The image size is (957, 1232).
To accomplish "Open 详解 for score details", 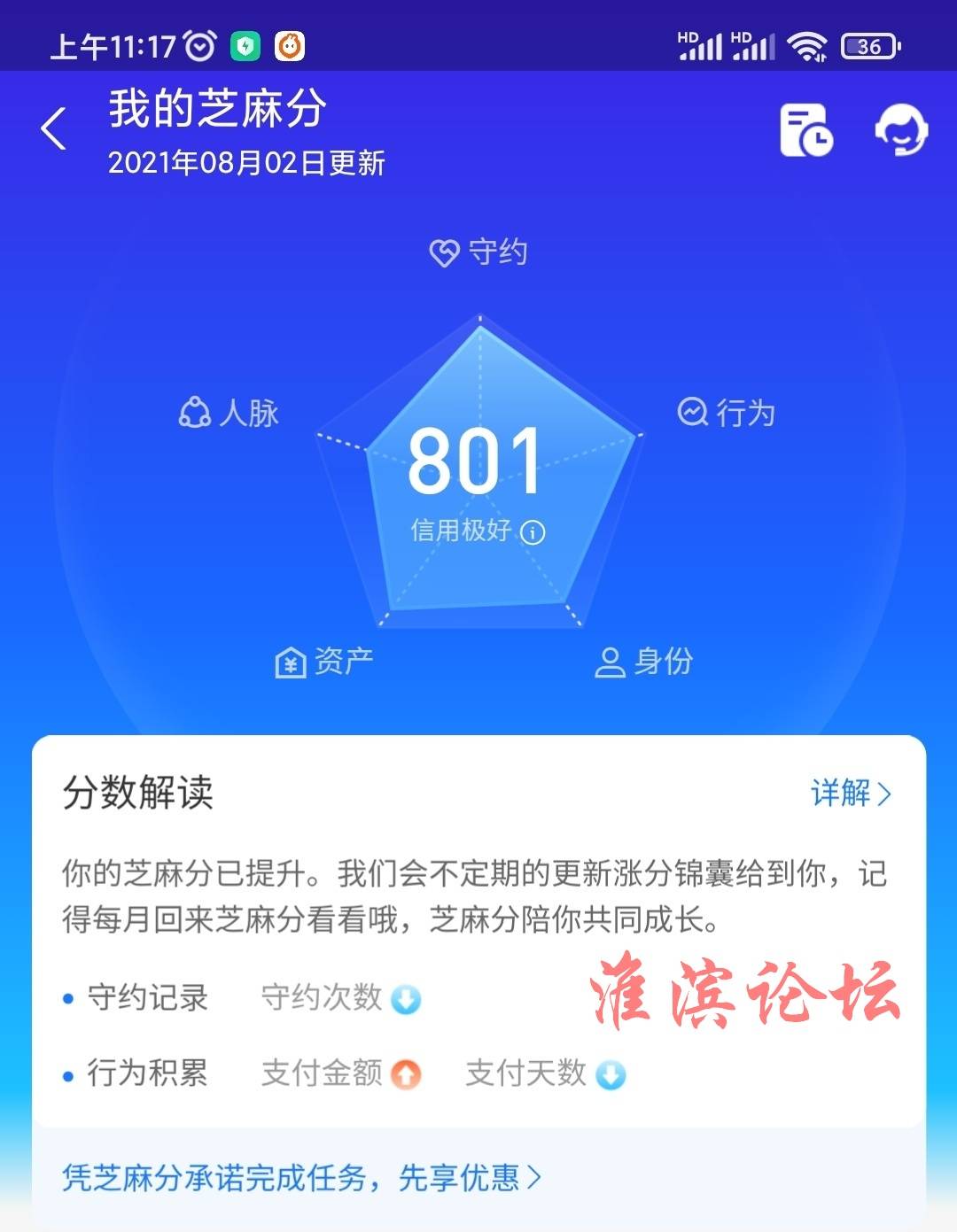I will pos(850,793).
